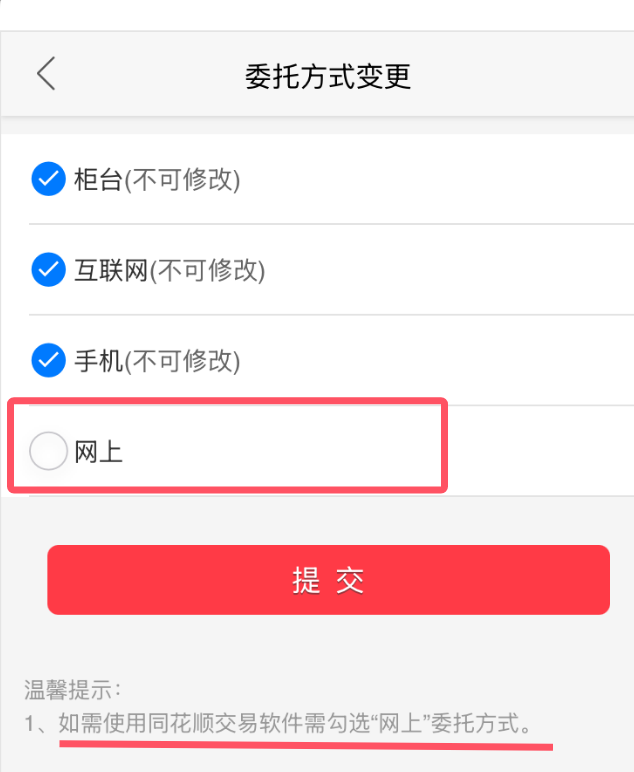Check the 网上 option

pos(48,452)
